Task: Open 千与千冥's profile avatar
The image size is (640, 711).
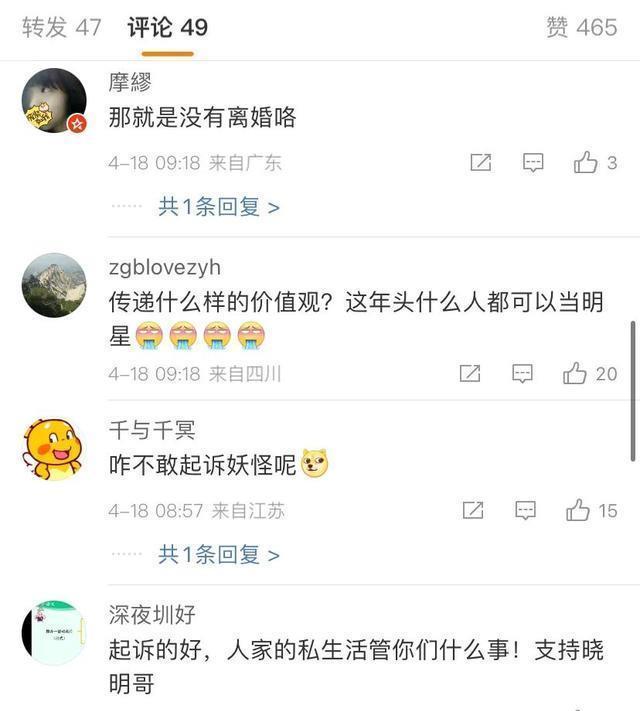Action: [x=54, y=449]
